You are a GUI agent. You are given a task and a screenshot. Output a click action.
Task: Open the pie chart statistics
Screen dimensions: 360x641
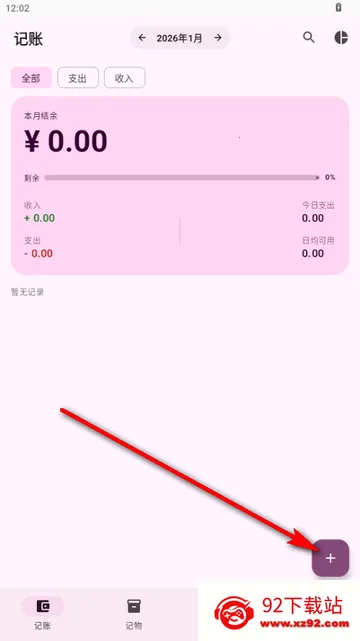(x=341, y=38)
